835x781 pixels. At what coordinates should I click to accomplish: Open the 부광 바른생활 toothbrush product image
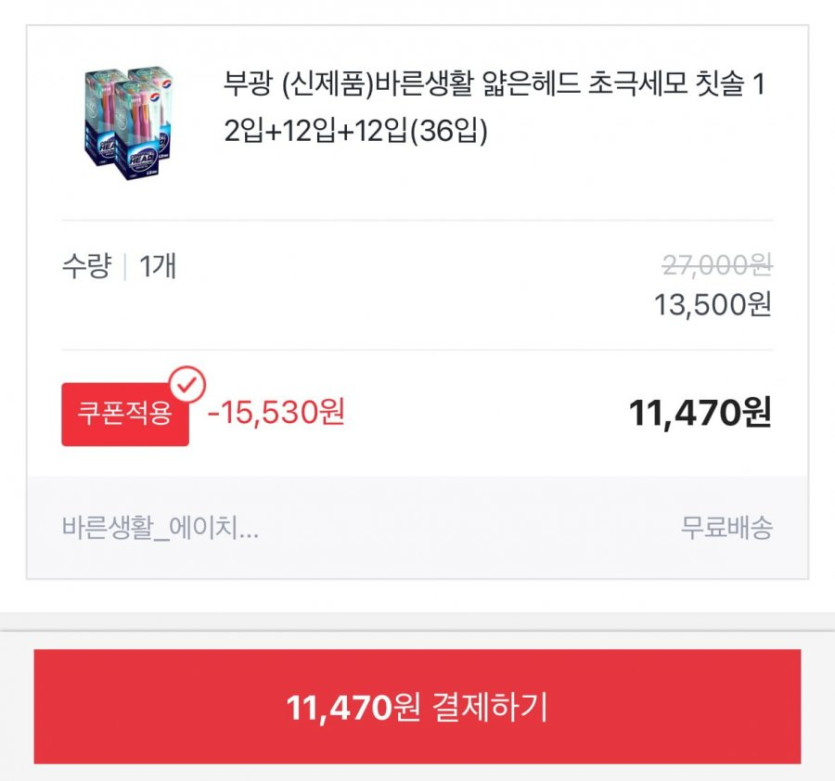[x=130, y=122]
